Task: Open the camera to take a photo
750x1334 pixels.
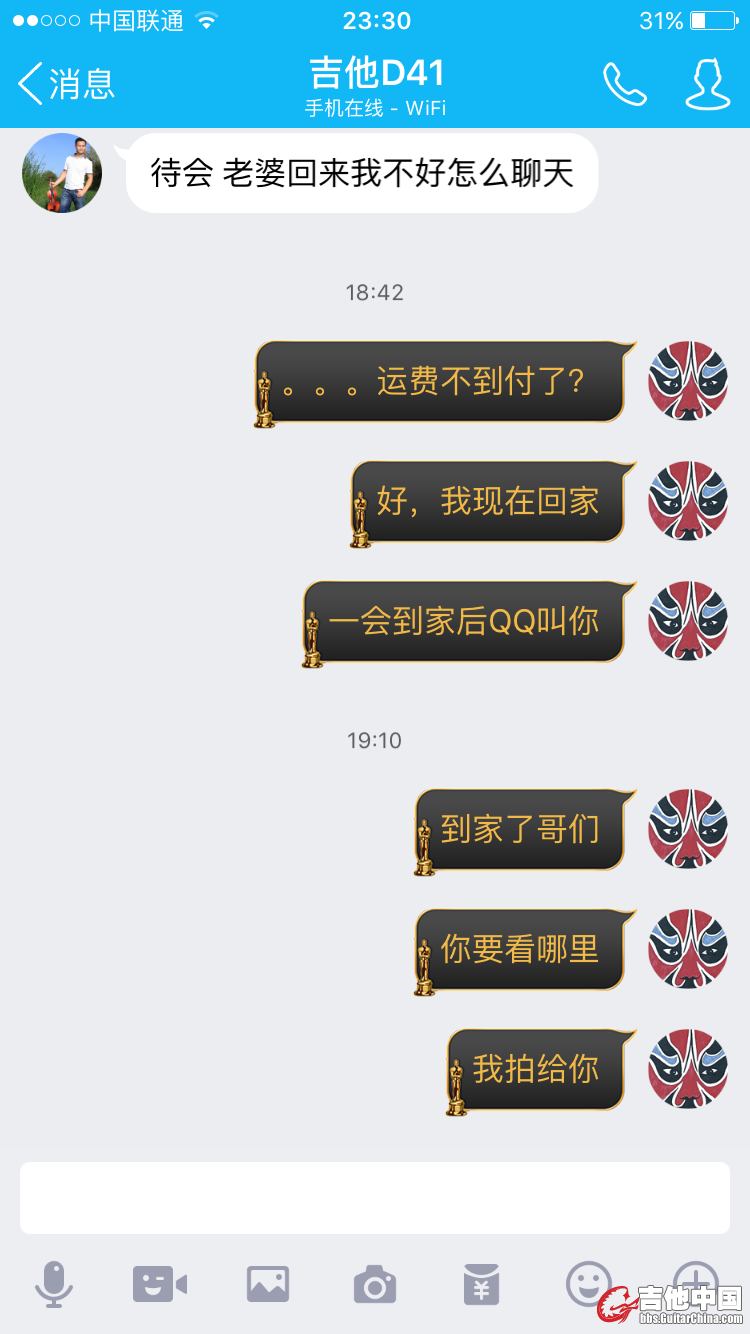Action: [x=375, y=1283]
